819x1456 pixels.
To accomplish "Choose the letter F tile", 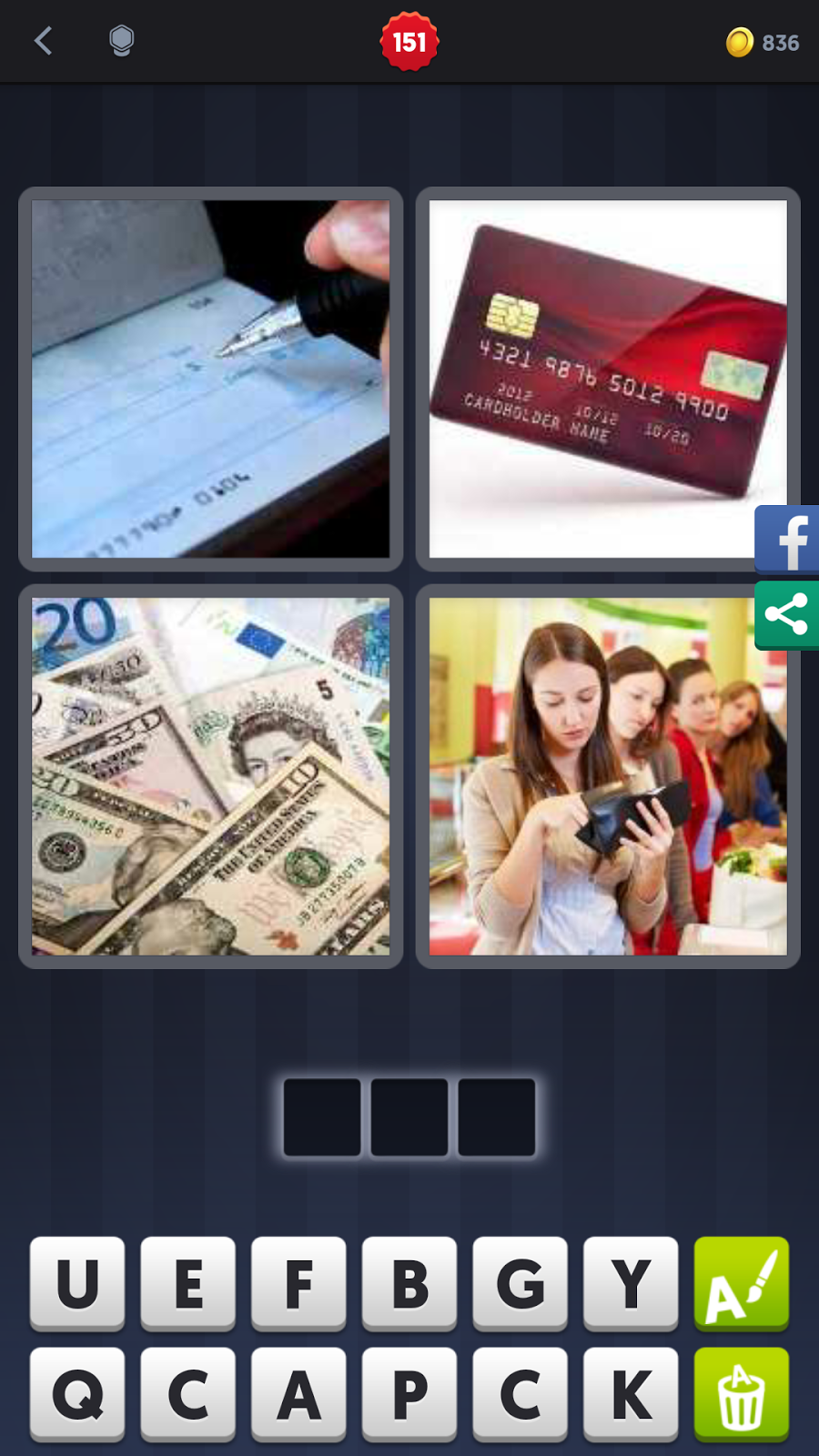I will 298,1283.
